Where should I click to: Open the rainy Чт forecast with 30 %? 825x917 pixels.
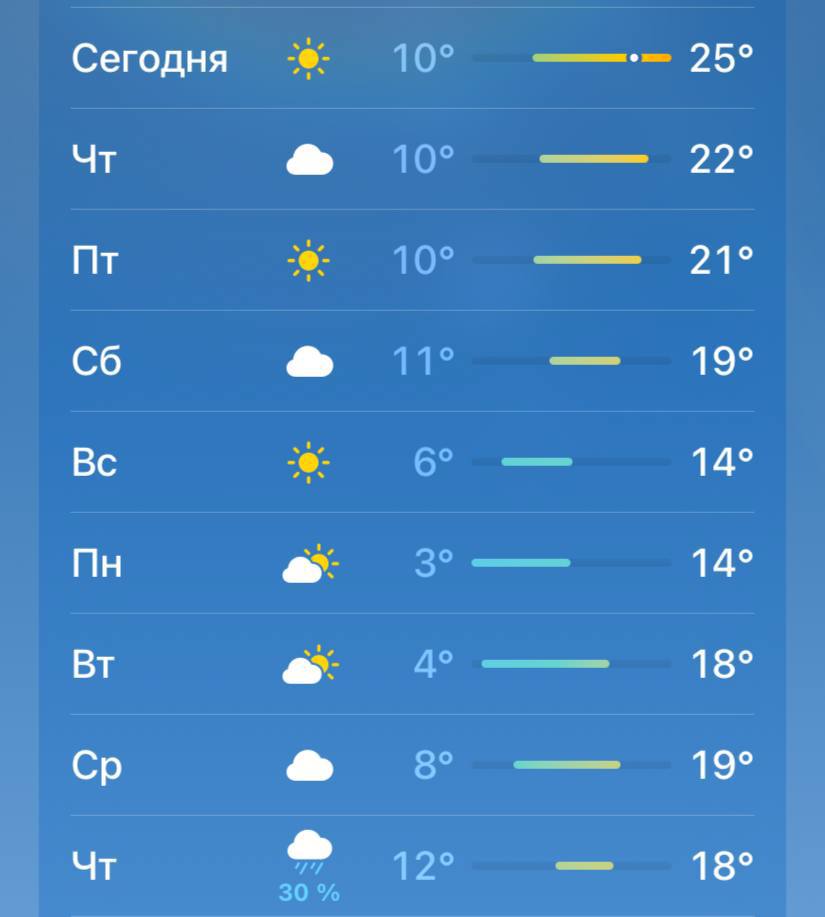pos(412,865)
